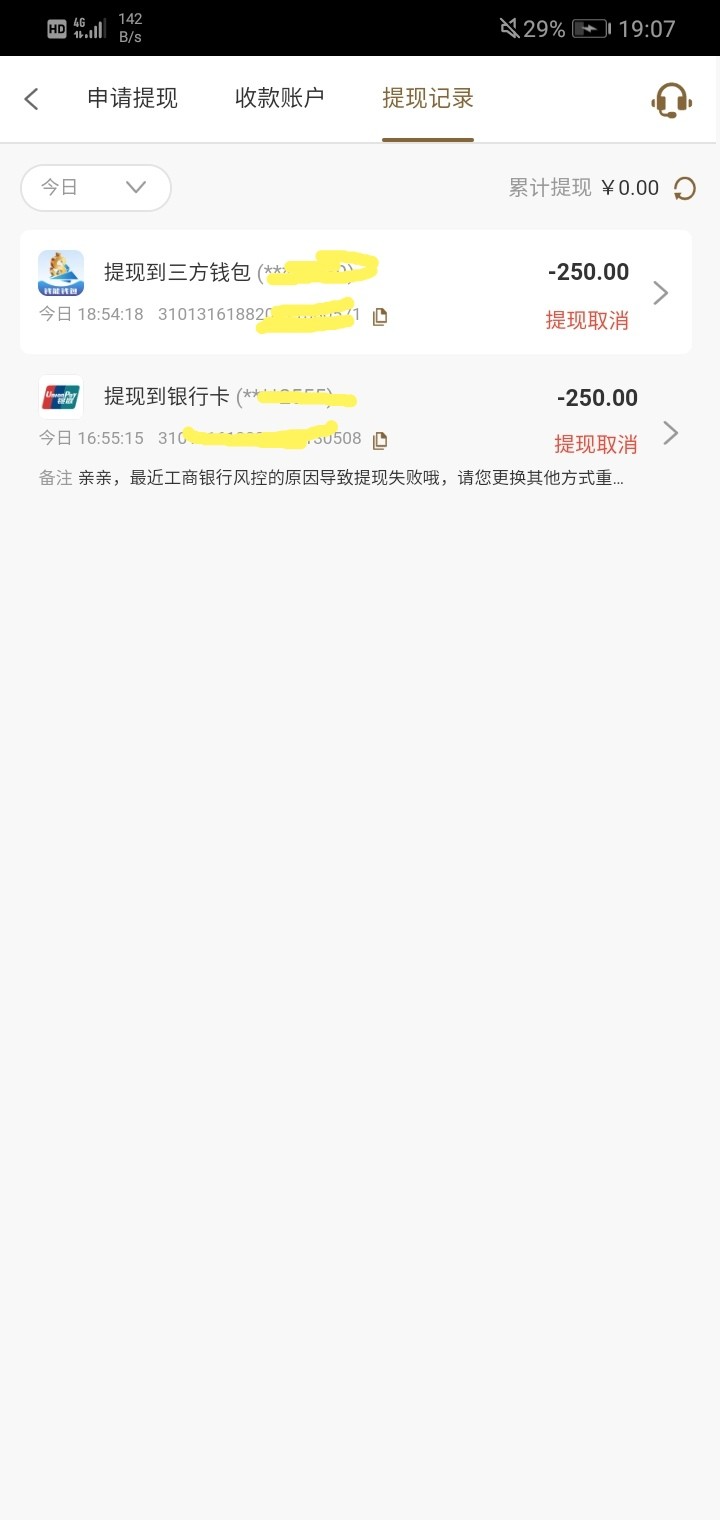
Task: Refresh the 累计提现 total
Action: 685,188
